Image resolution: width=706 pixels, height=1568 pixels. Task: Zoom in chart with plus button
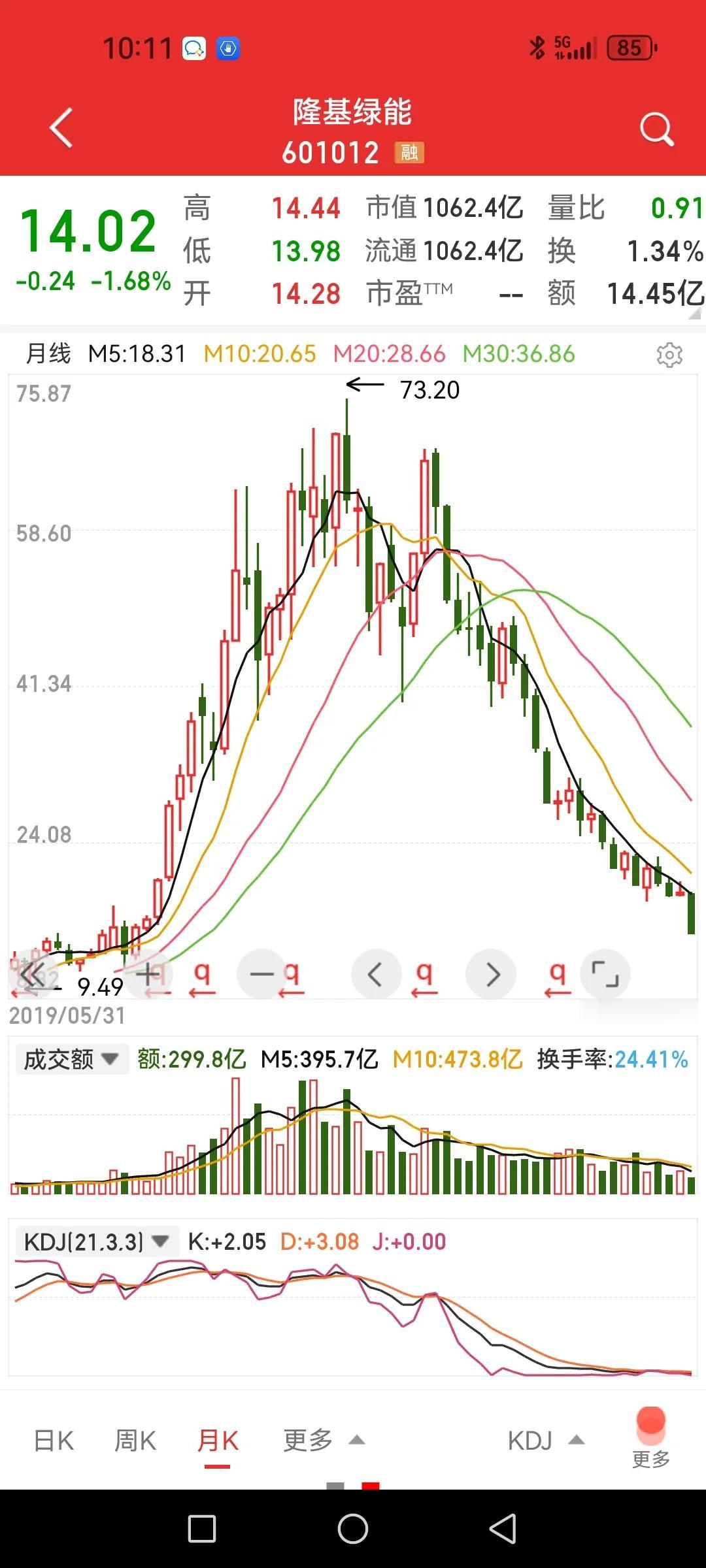pyautogui.click(x=148, y=974)
